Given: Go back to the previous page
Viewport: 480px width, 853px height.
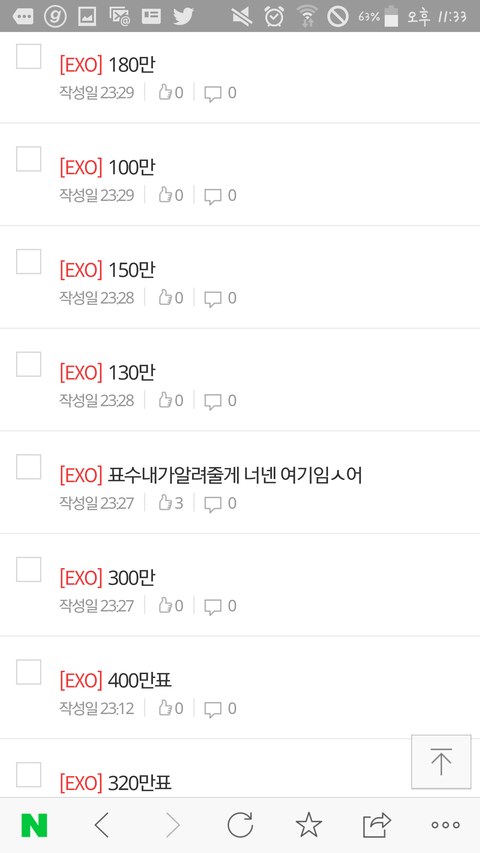Looking at the screenshot, I should (x=102, y=826).
